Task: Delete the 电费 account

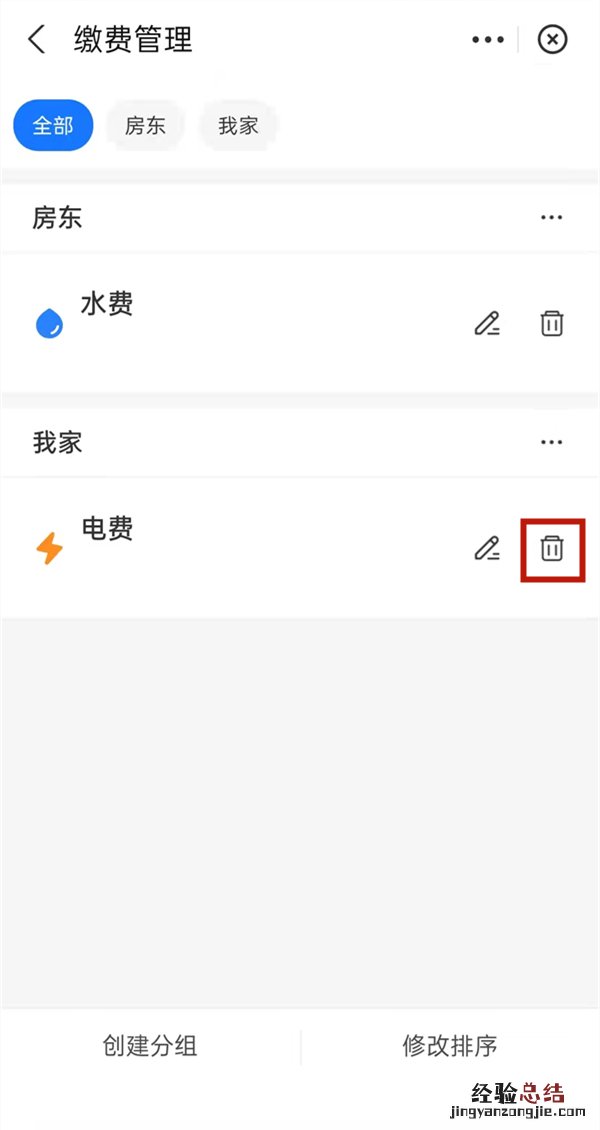Action: [551, 548]
